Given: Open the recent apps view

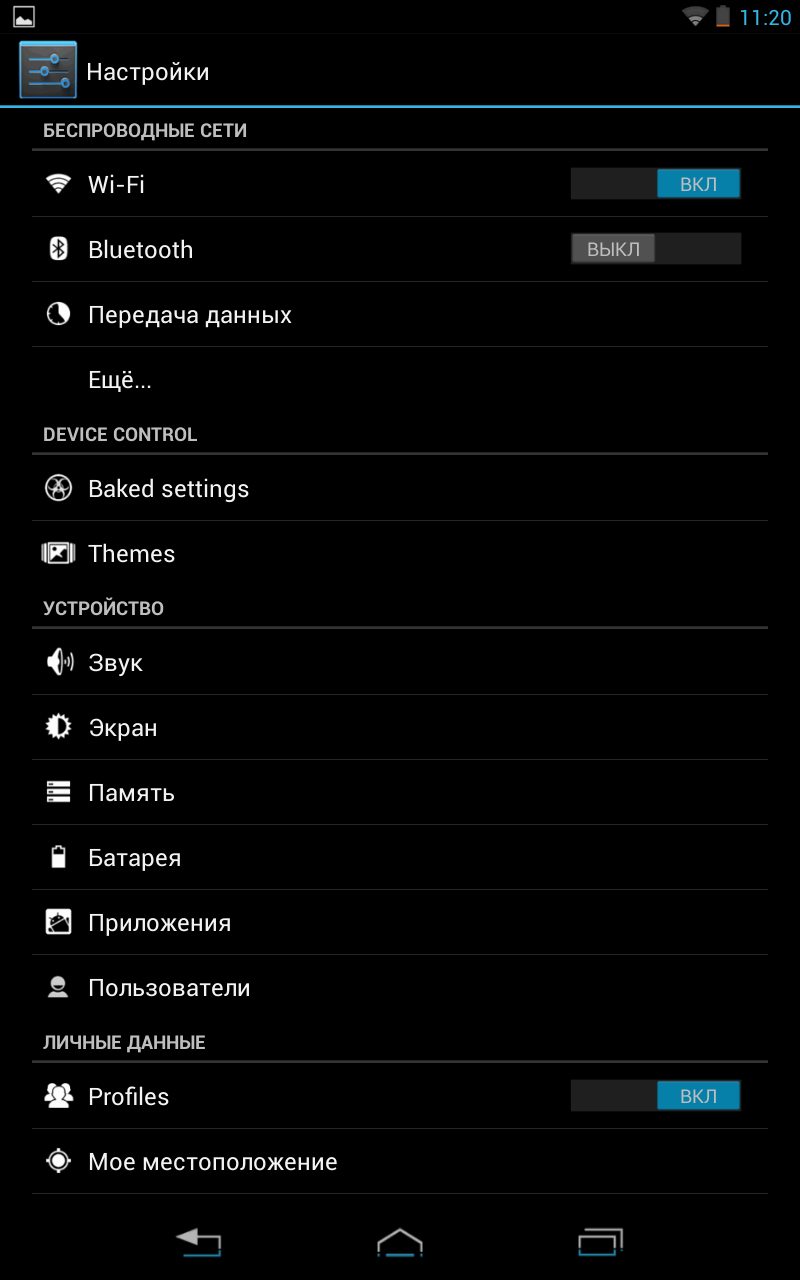Looking at the screenshot, I should [600, 1241].
